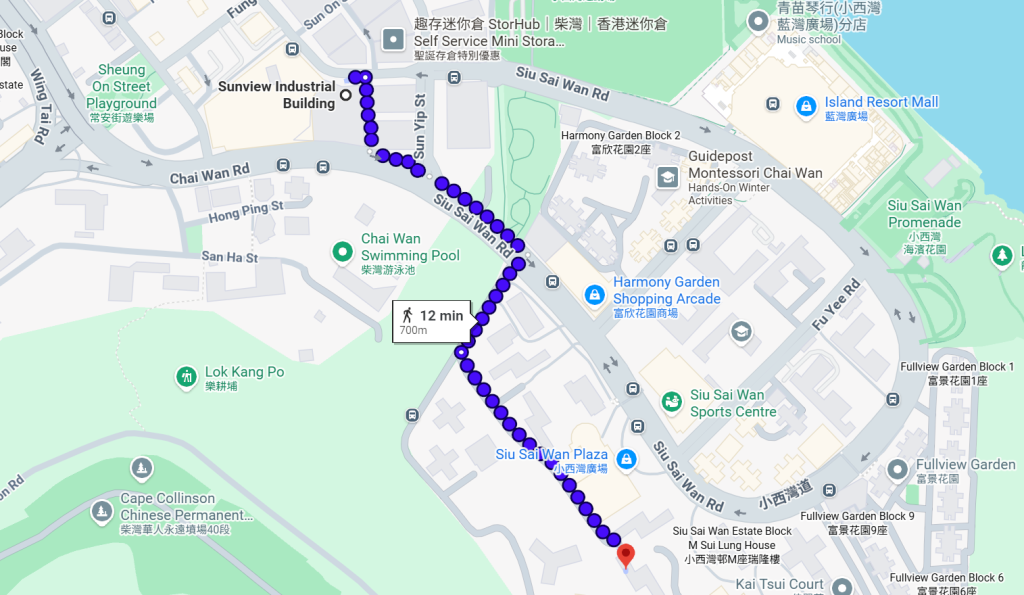Screen dimensions: 1024x595
Task: Select the Siu Sai Wan Plaza pin
Action: pos(626,458)
